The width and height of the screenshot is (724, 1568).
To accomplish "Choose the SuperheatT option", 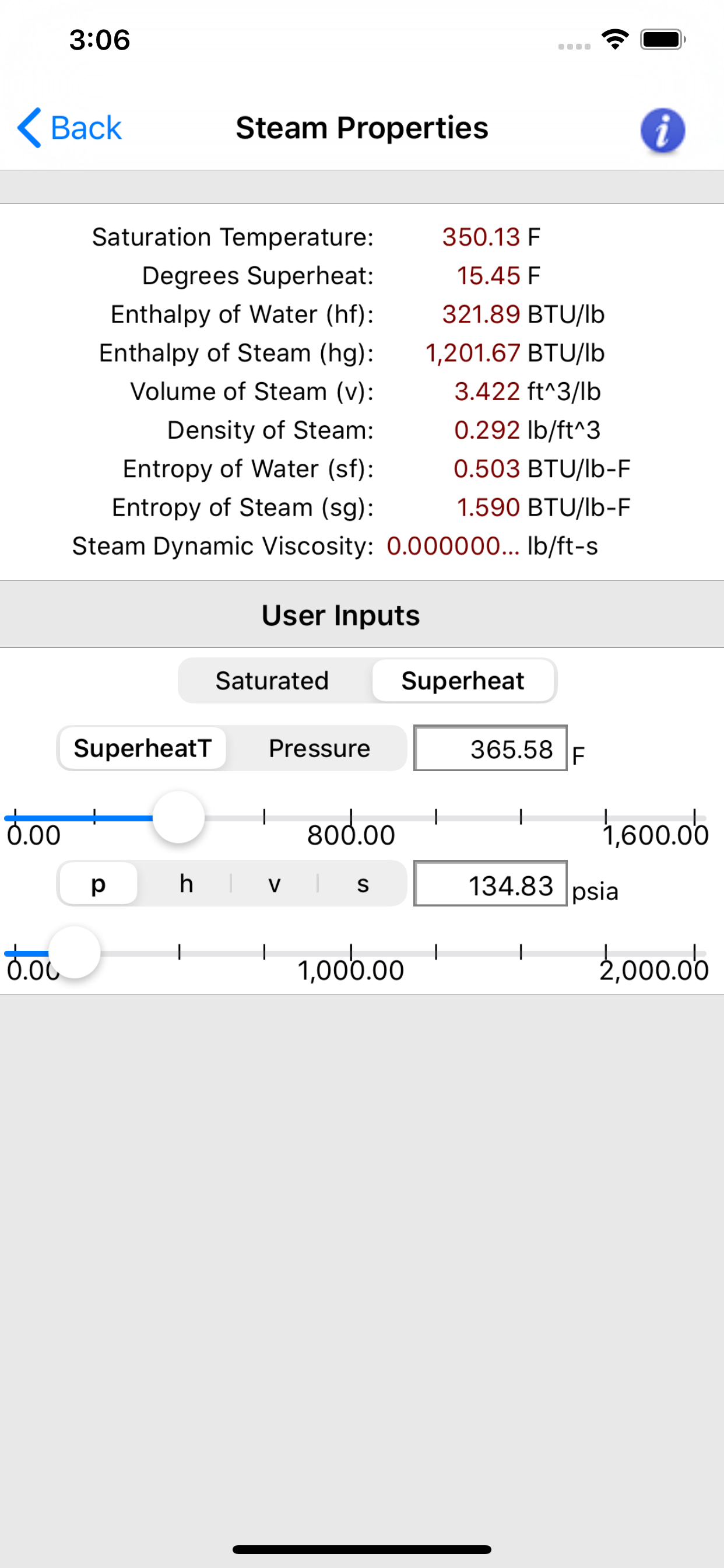I will click(x=142, y=748).
